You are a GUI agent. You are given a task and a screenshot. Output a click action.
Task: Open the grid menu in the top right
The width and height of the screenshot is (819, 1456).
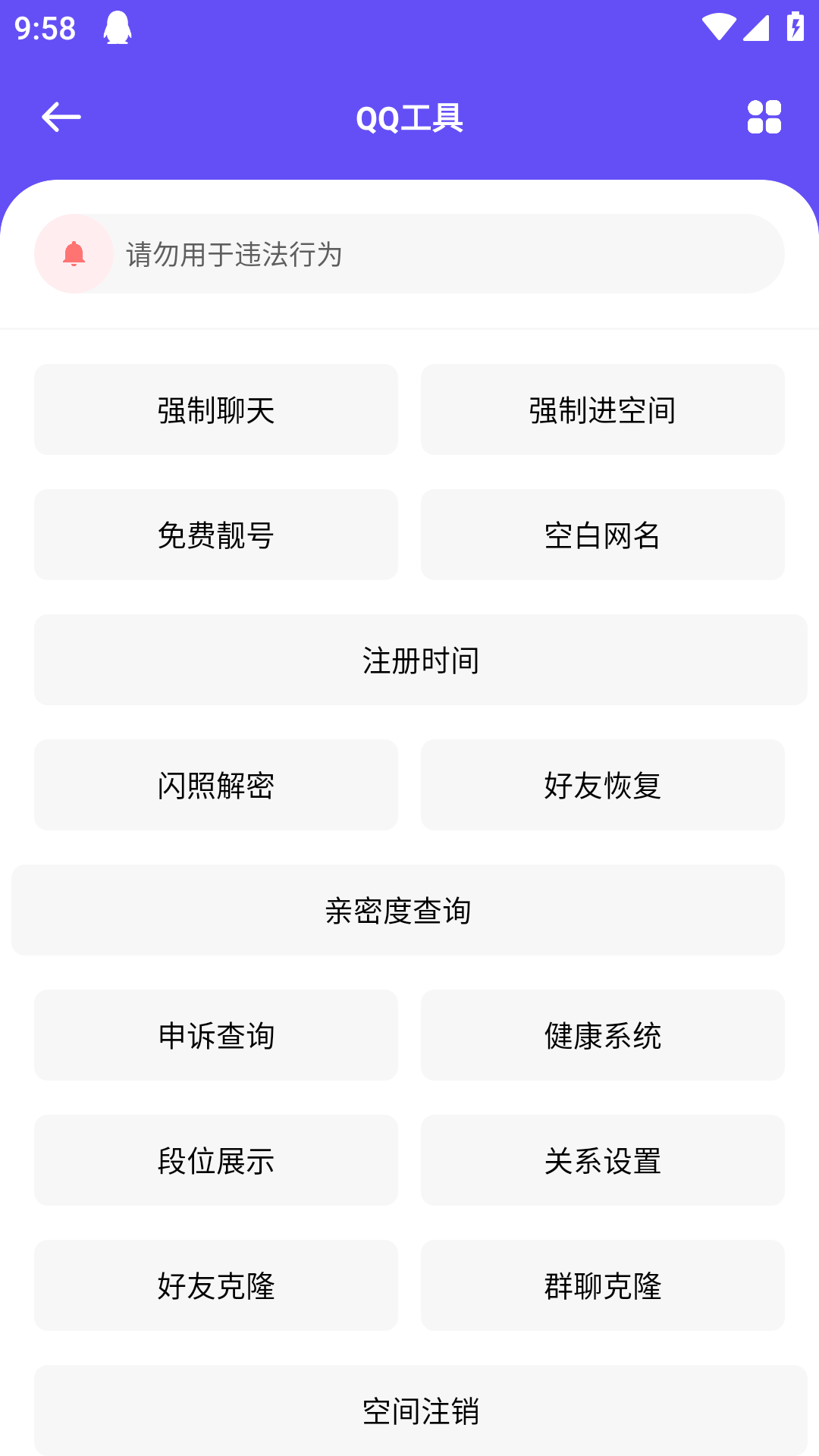pos(764,117)
